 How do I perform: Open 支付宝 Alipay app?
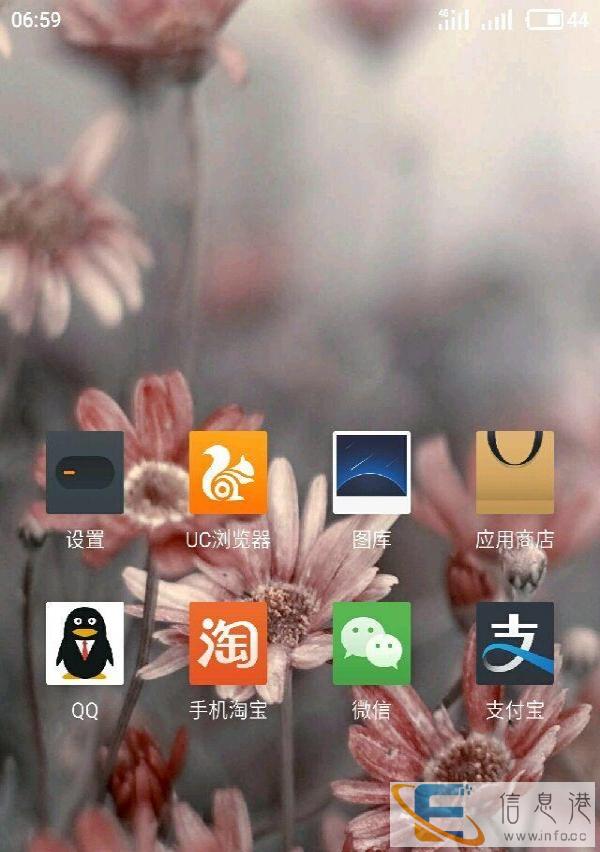(x=514, y=643)
